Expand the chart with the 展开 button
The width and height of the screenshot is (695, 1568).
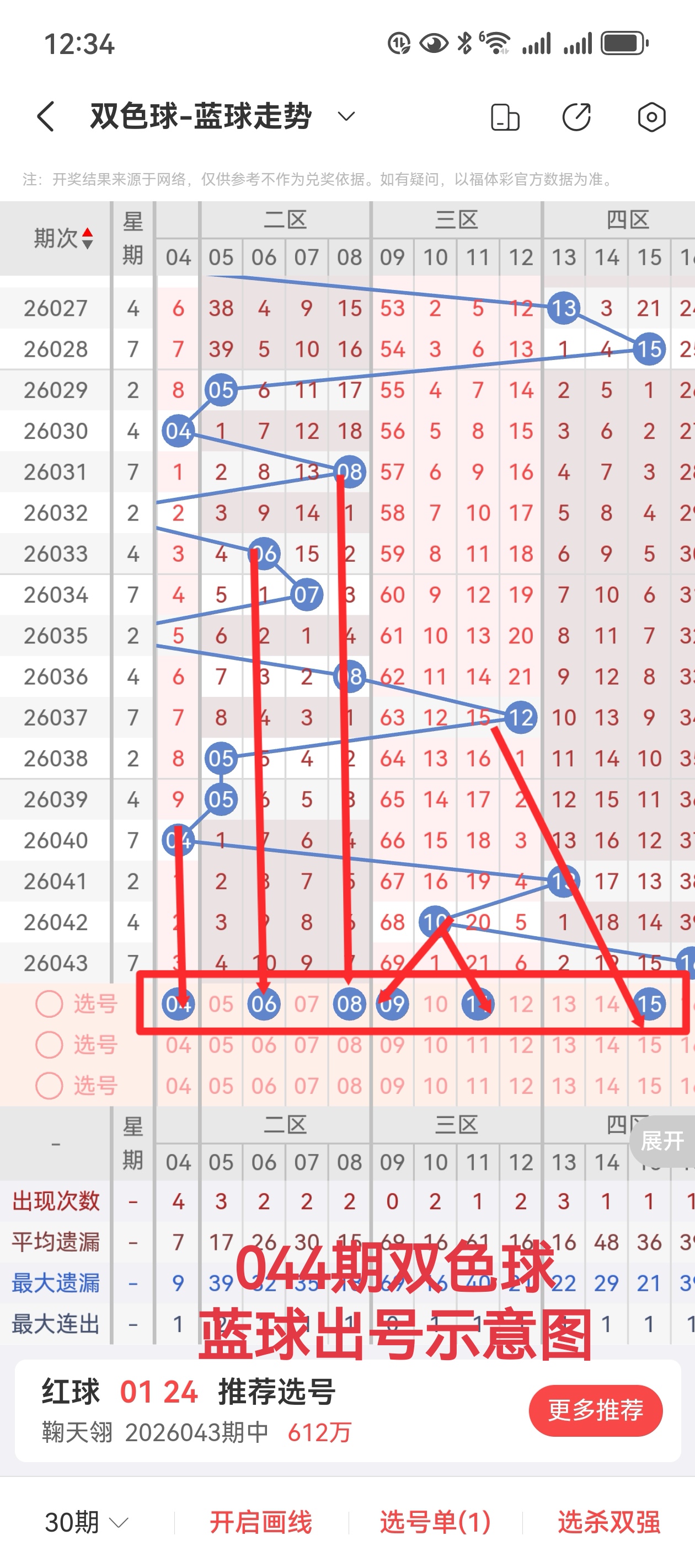pos(661,1141)
